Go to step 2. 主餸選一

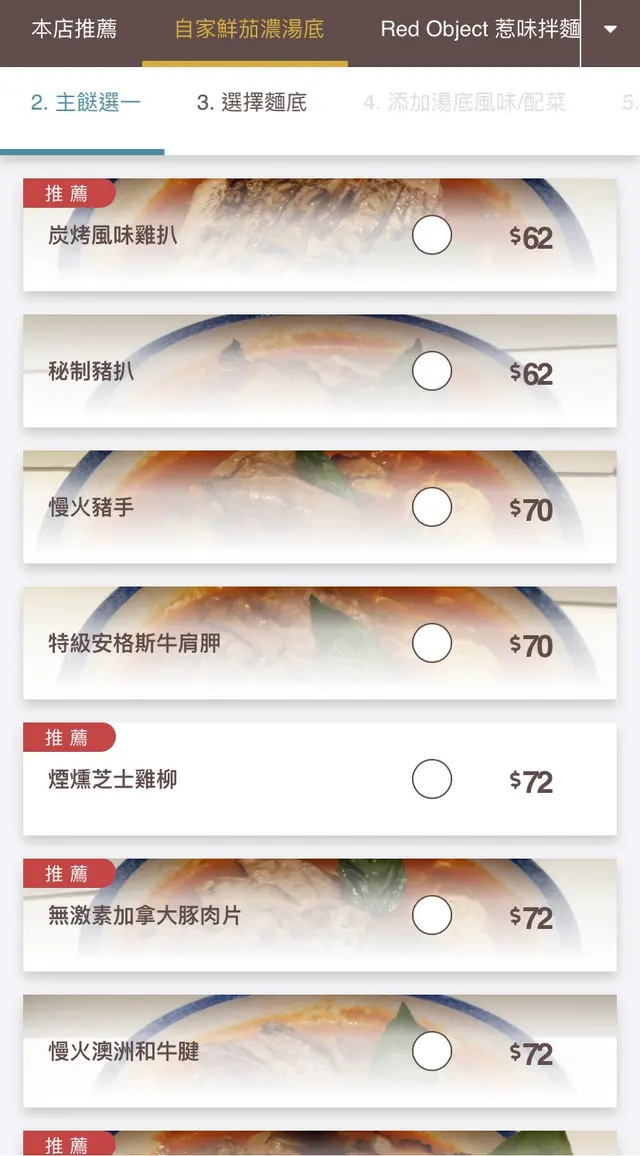click(85, 102)
